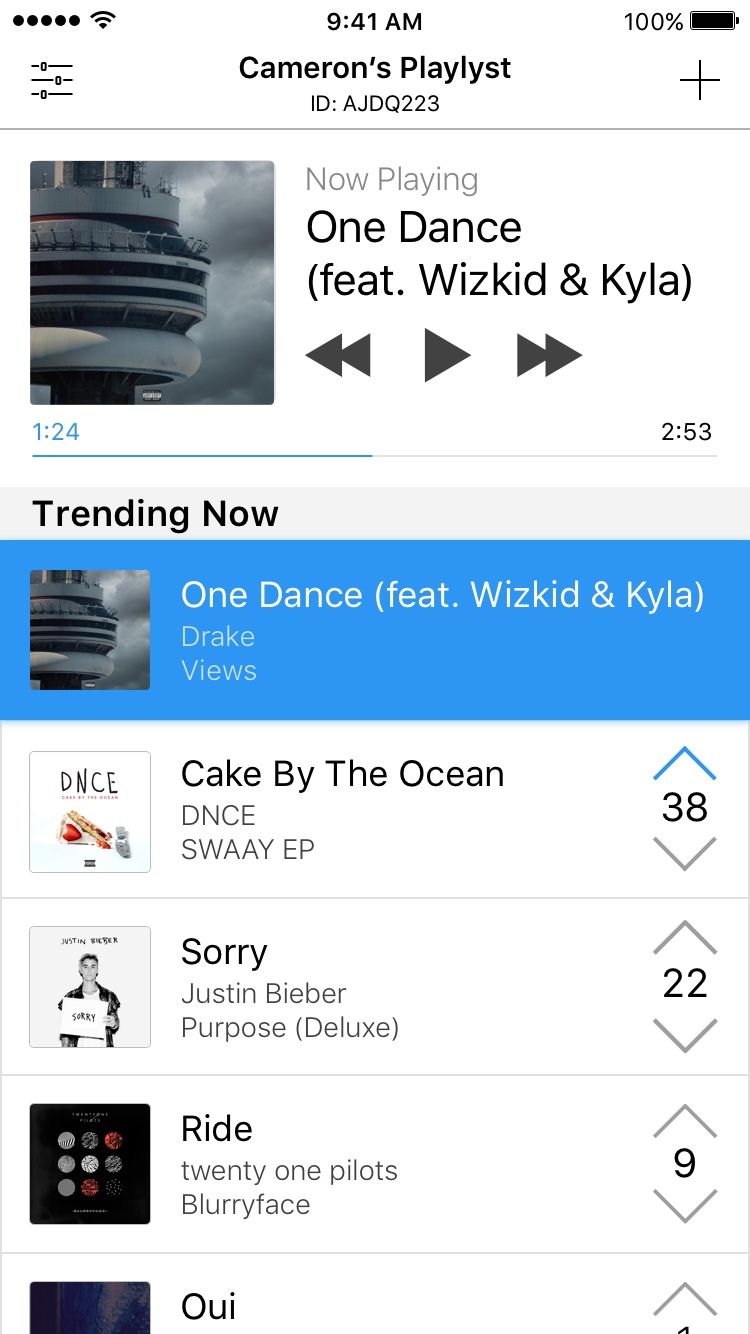Viewport: 750px width, 1334px height.
Task: Open the settings sliders icon
Action: [52, 80]
